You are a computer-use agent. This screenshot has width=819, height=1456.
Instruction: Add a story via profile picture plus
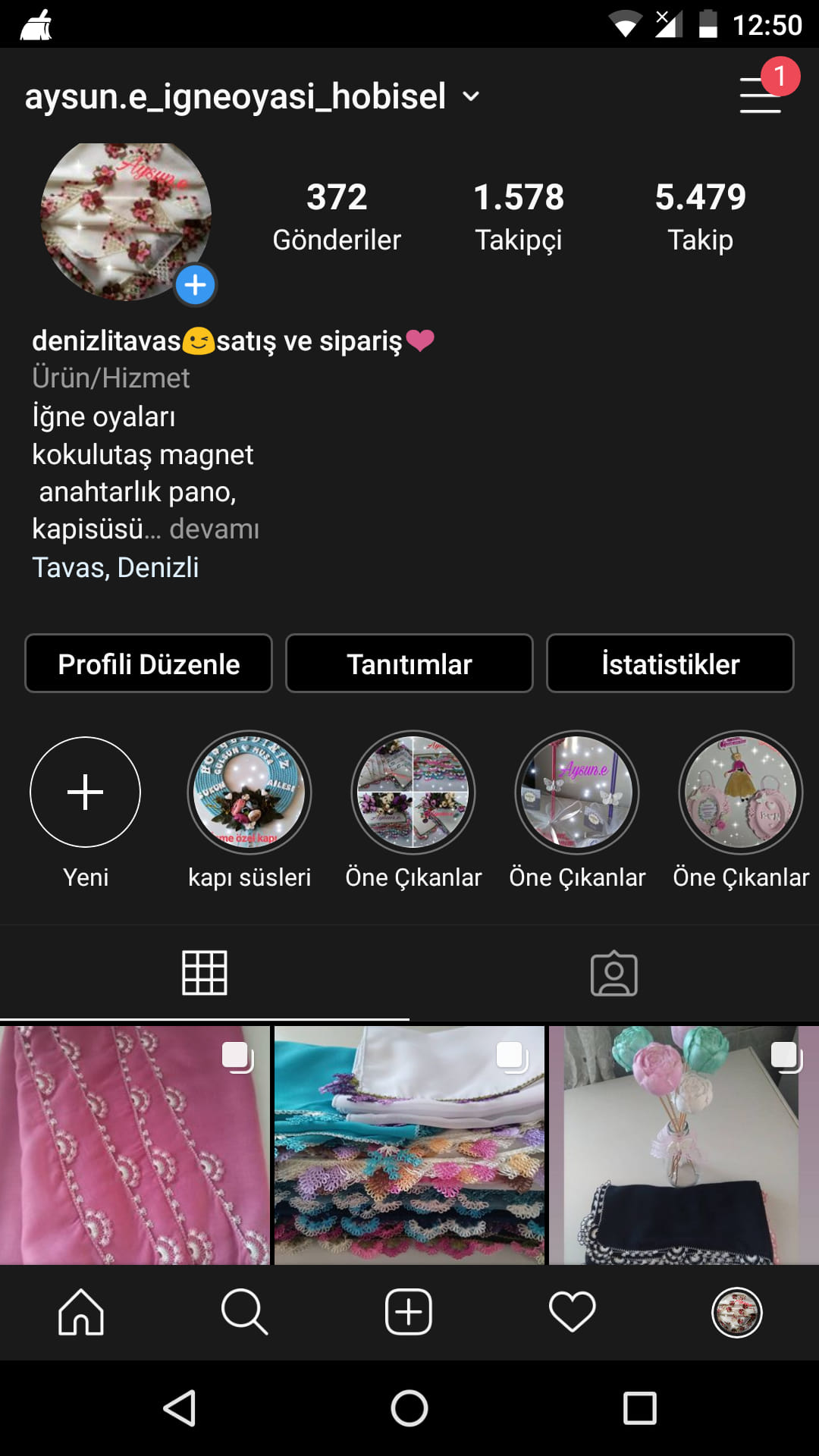(195, 285)
